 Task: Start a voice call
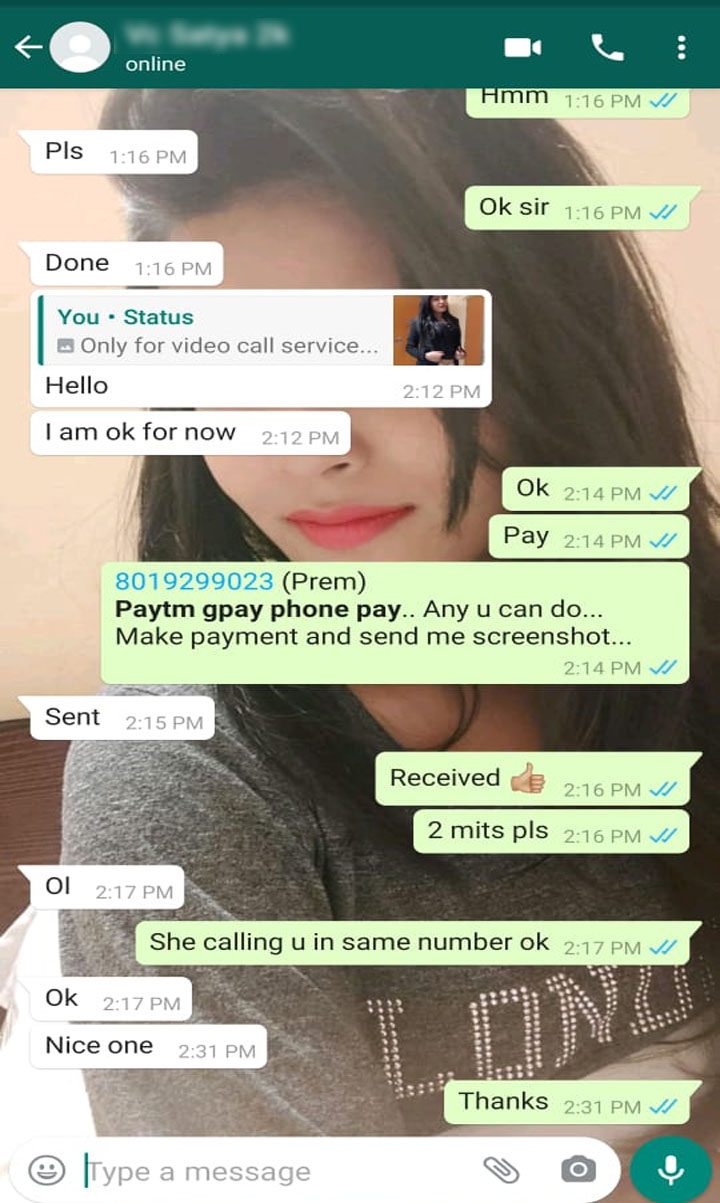tap(606, 47)
